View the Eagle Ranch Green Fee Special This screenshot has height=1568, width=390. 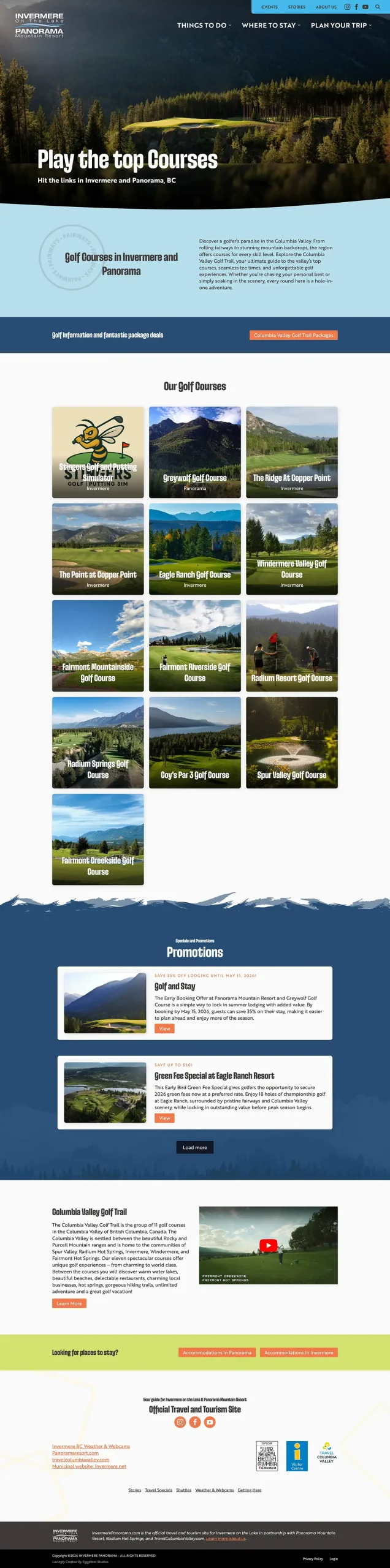(164, 1118)
